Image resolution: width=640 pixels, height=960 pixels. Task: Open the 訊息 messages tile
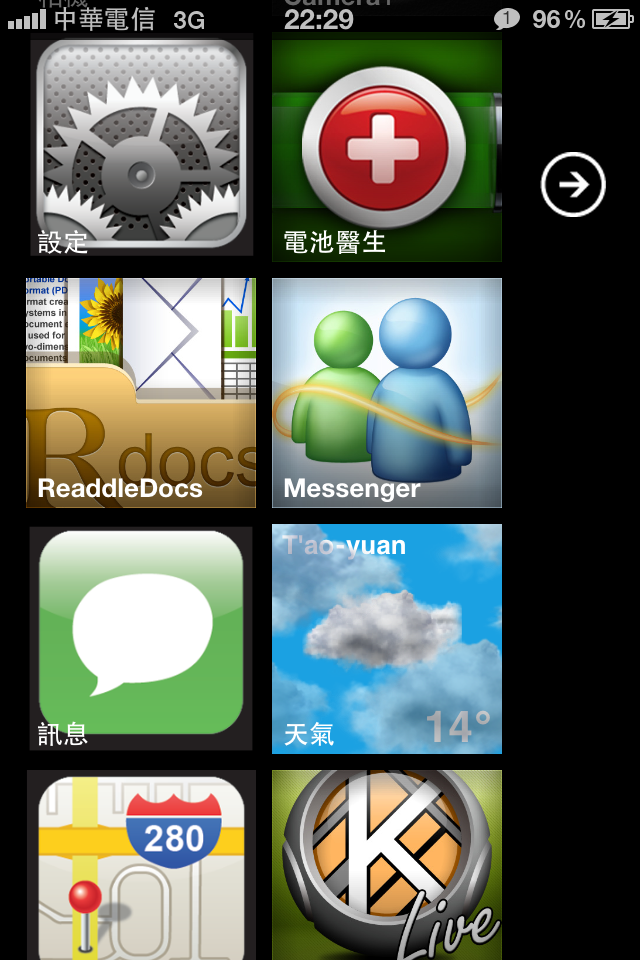point(141,638)
